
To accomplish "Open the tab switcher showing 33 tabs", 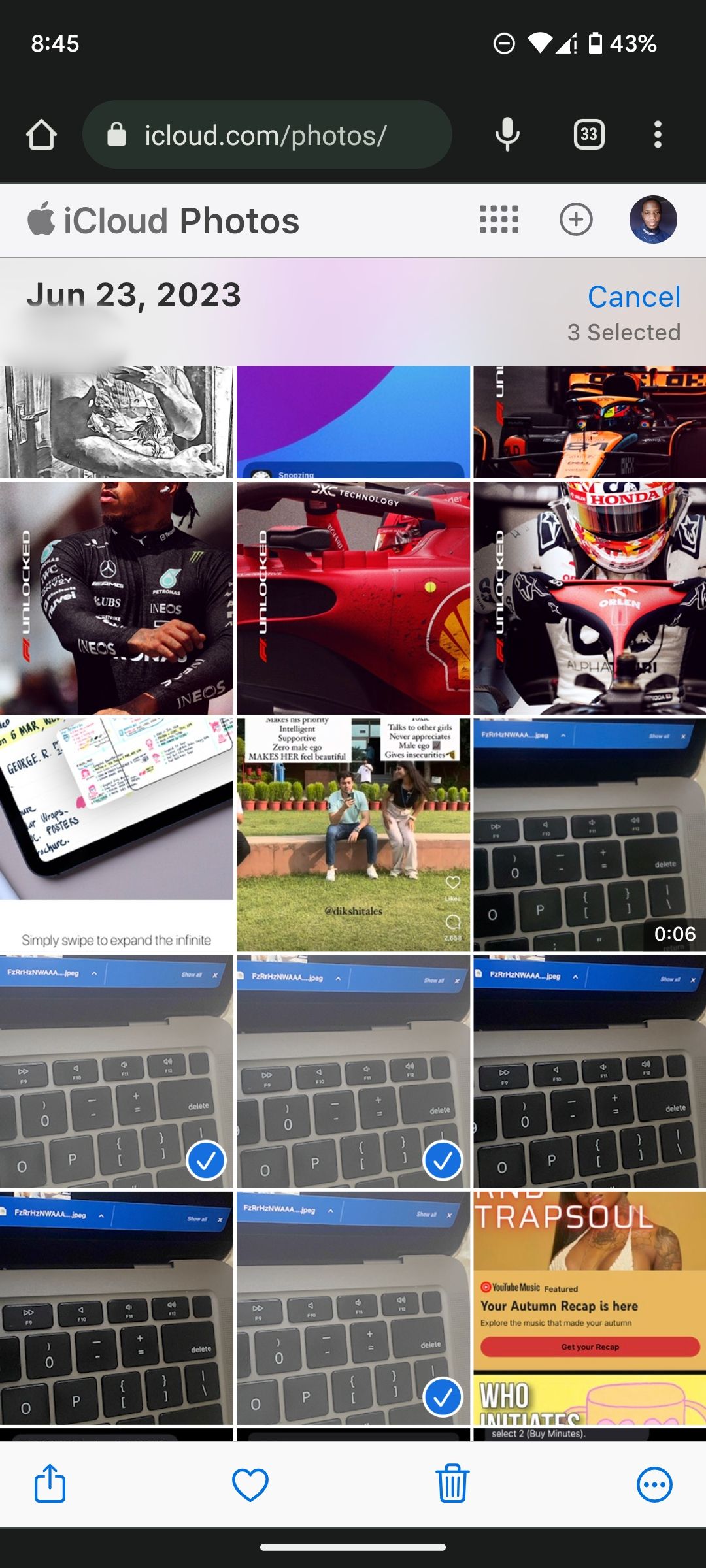I will click(x=588, y=134).
